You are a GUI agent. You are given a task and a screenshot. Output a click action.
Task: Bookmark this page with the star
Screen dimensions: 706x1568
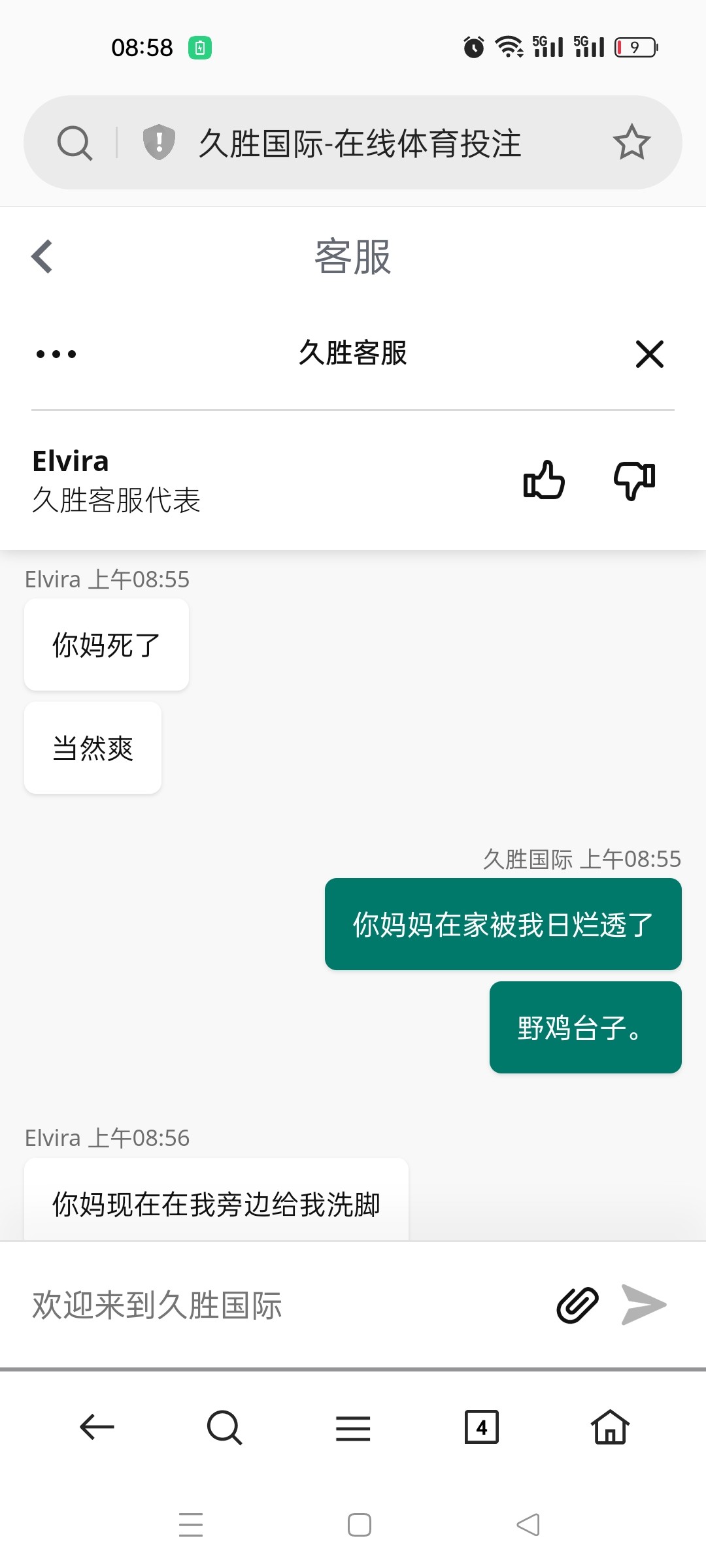631,142
